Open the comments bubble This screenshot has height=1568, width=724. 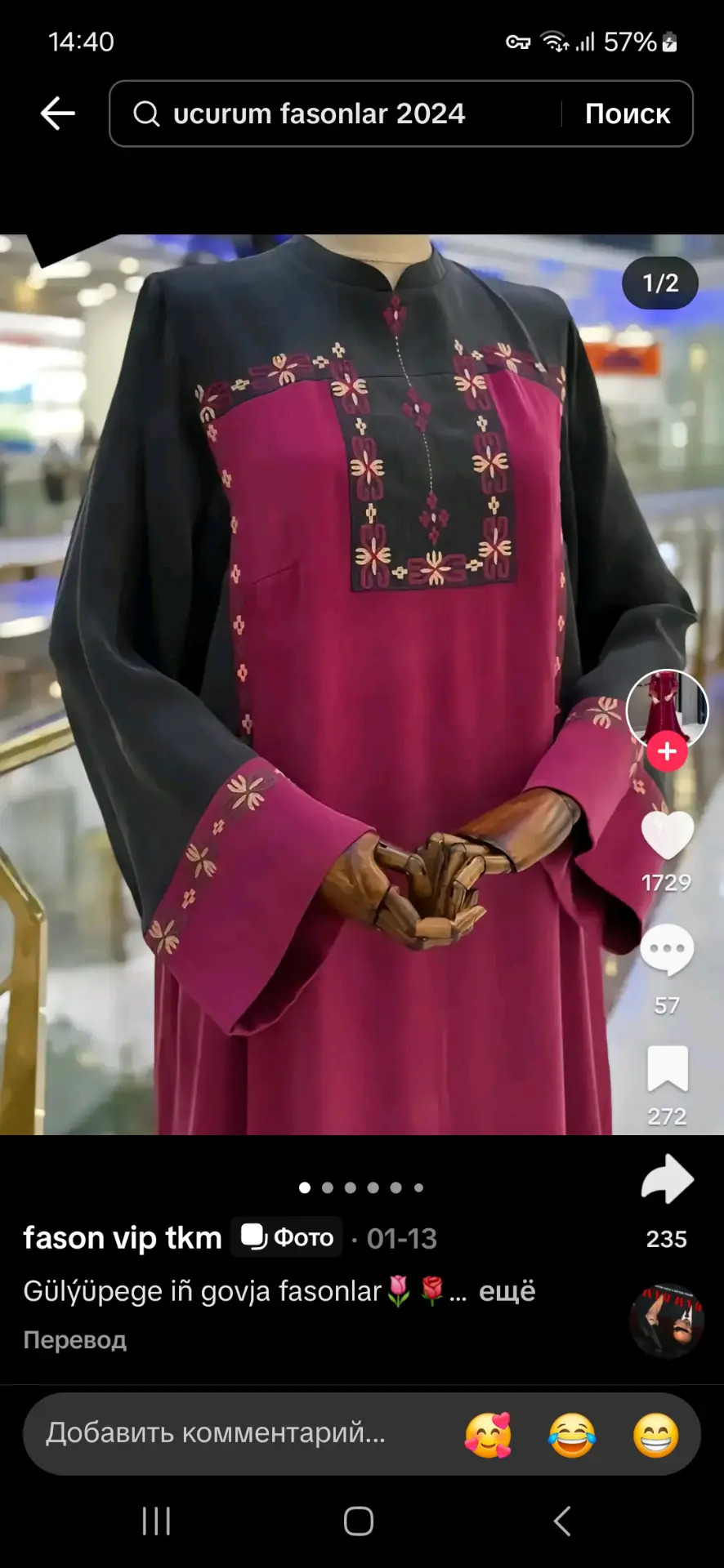coord(667,950)
